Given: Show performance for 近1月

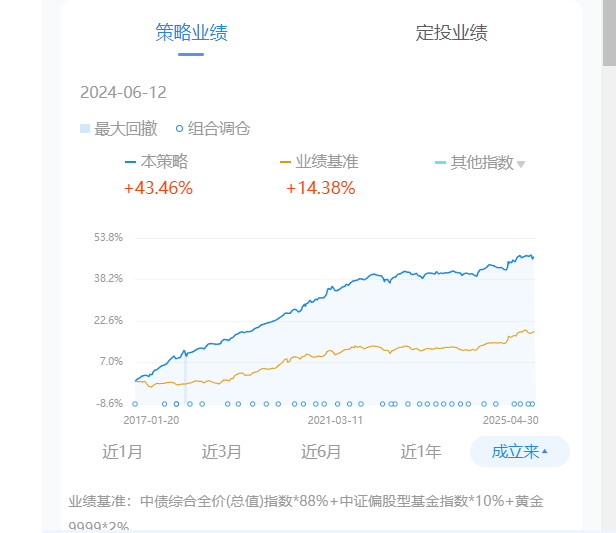Looking at the screenshot, I should point(122,452).
